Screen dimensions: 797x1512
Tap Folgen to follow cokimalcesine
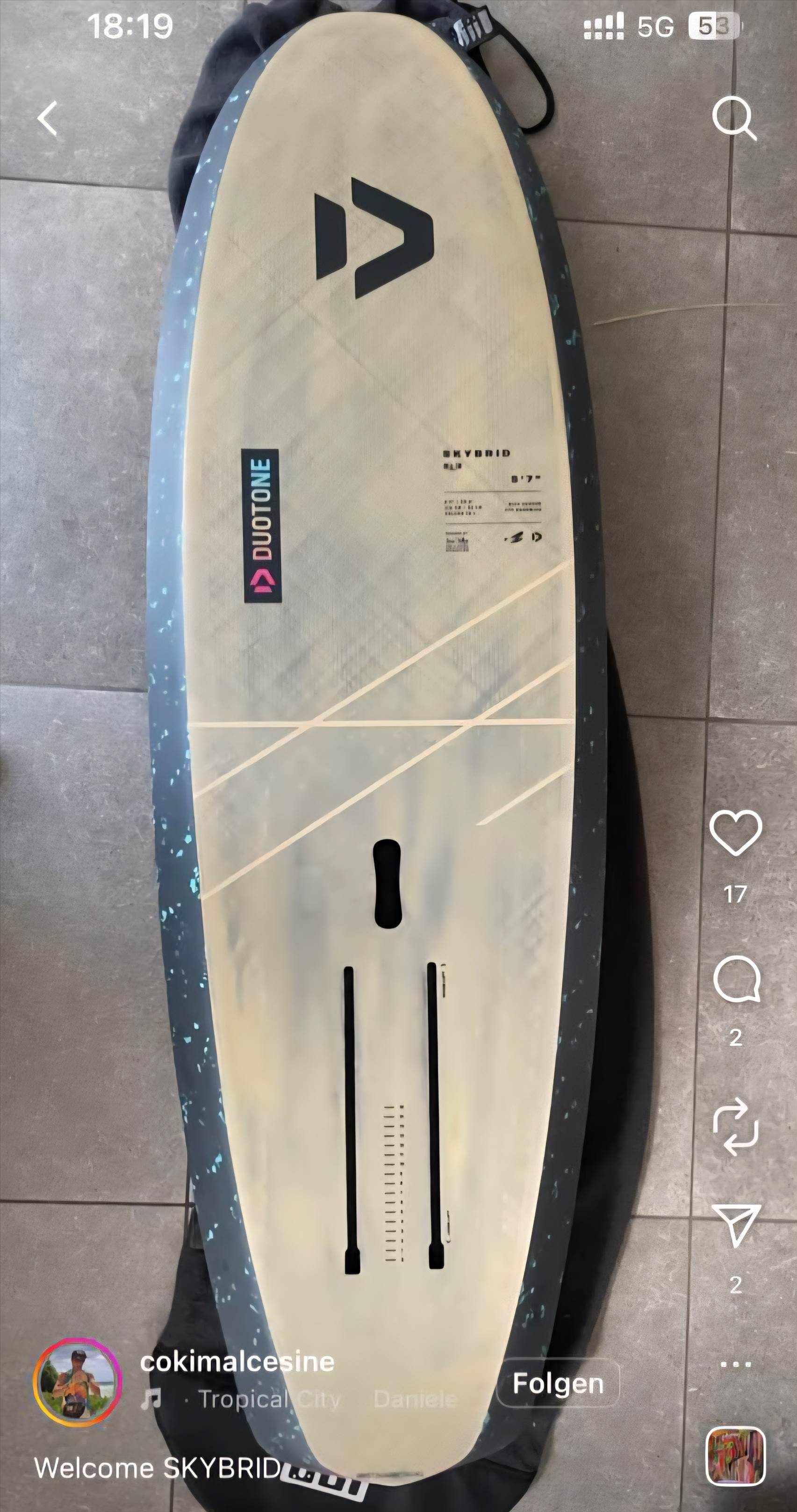pos(558,1384)
